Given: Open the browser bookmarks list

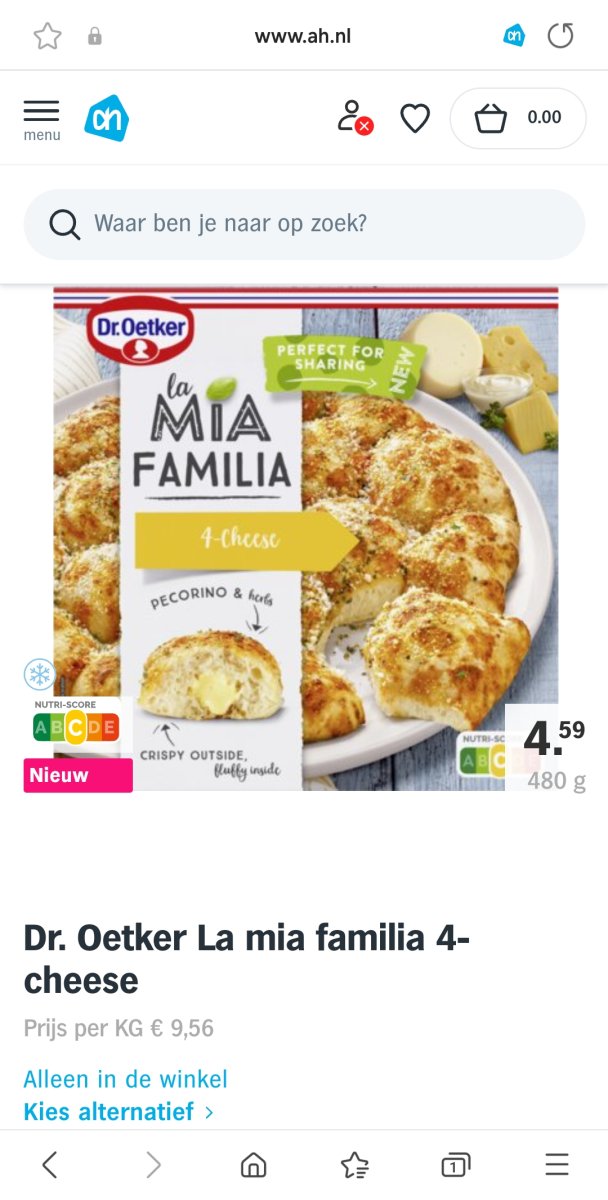Looking at the screenshot, I should coord(355,1164).
